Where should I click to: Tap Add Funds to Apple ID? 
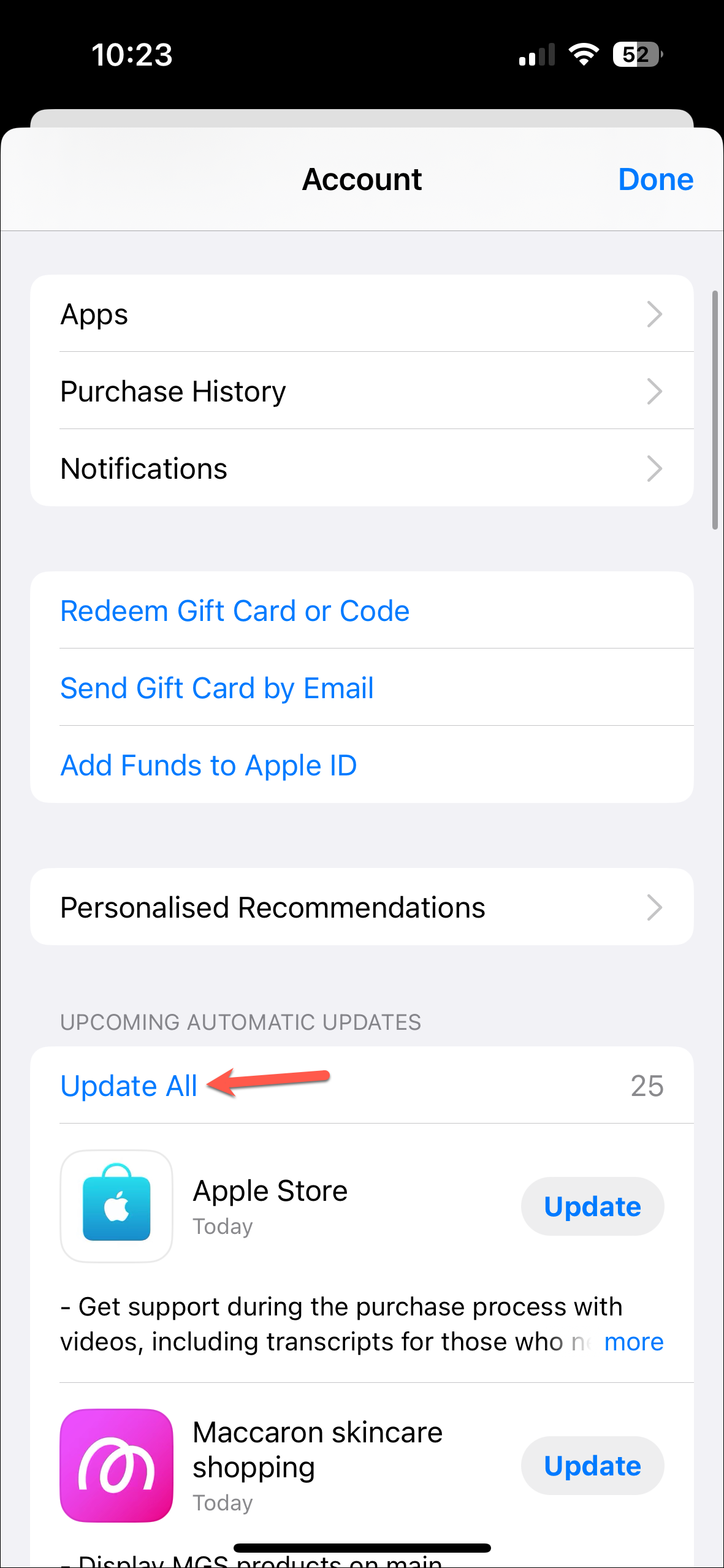208,765
